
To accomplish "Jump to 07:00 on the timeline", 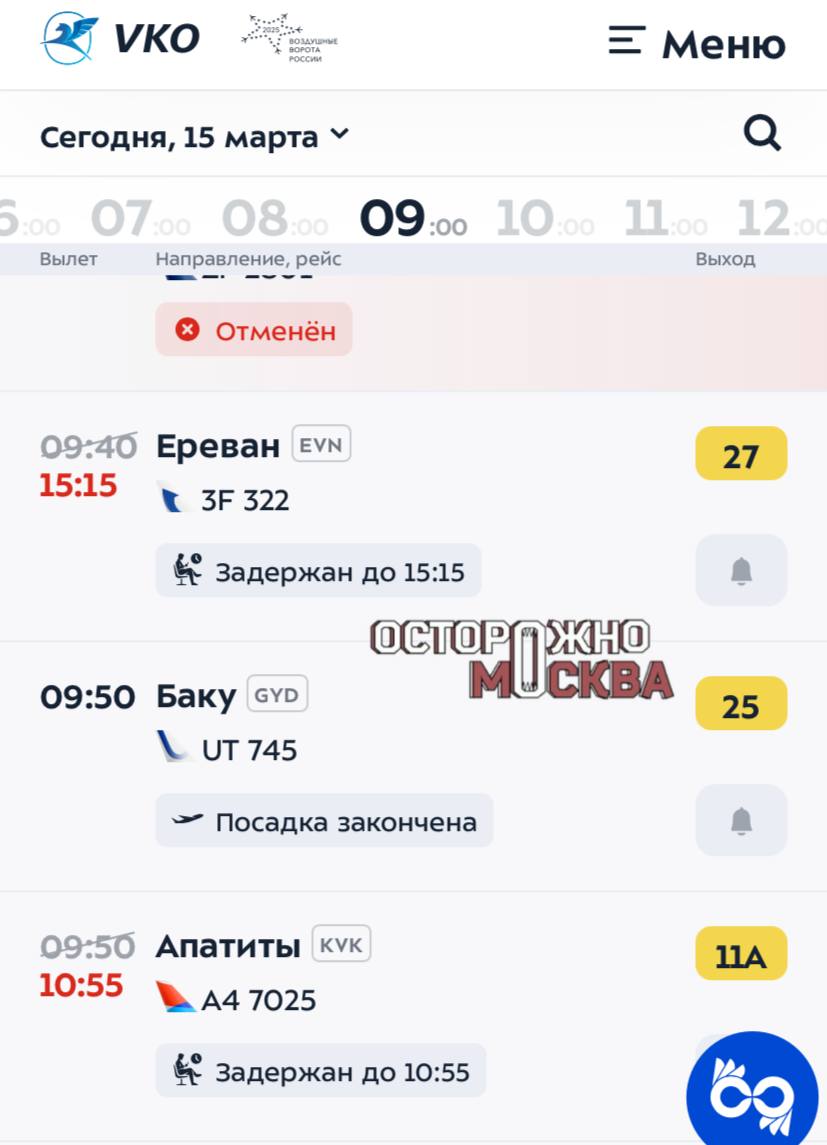I will 139,220.
